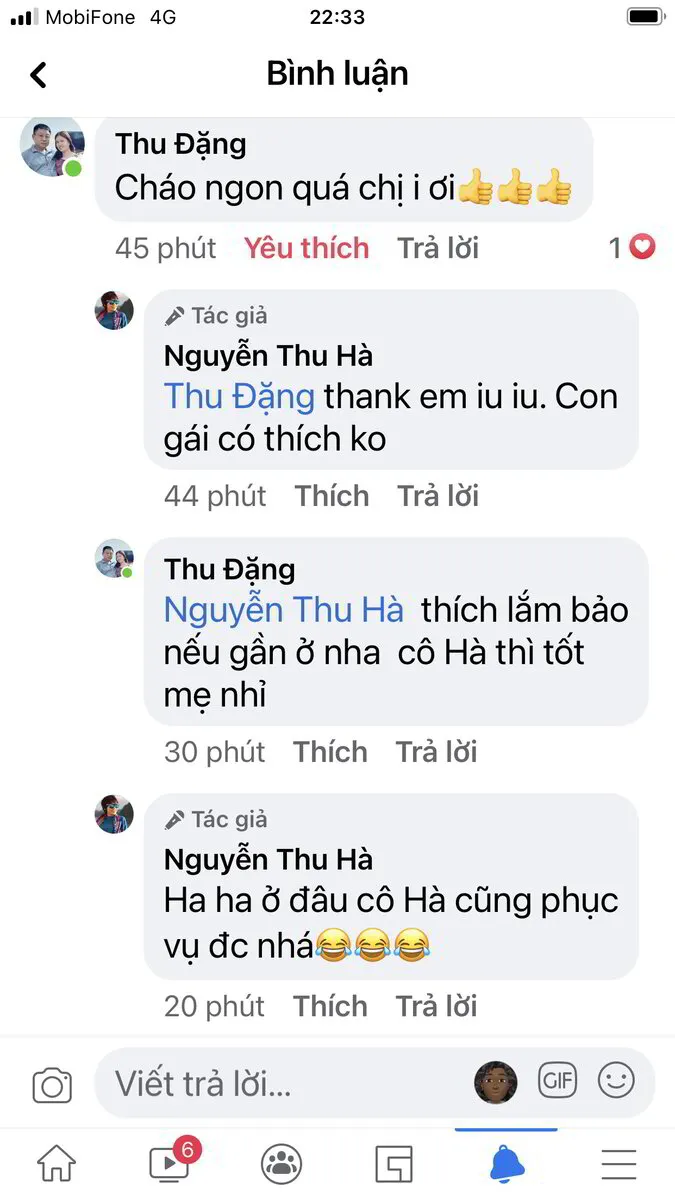
Task: Tap Trả lời on the 30 phút reply
Action: tap(437, 752)
